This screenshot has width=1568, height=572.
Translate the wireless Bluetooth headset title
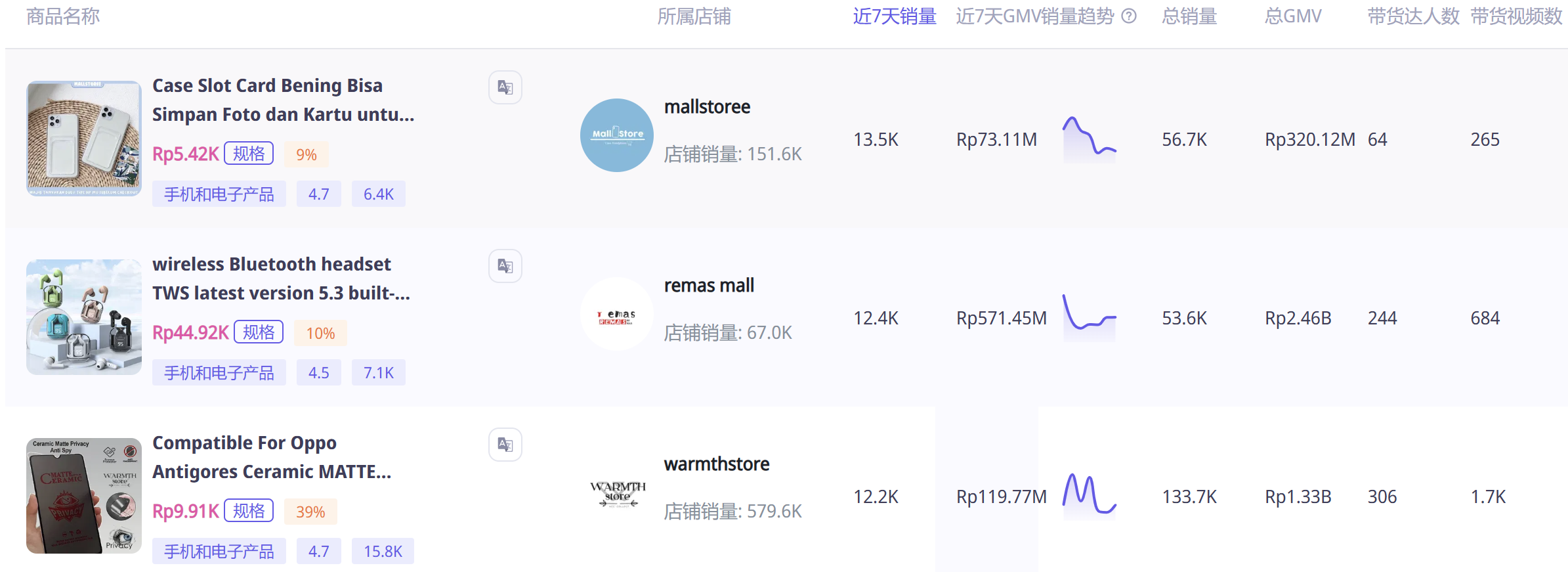(x=505, y=266)
